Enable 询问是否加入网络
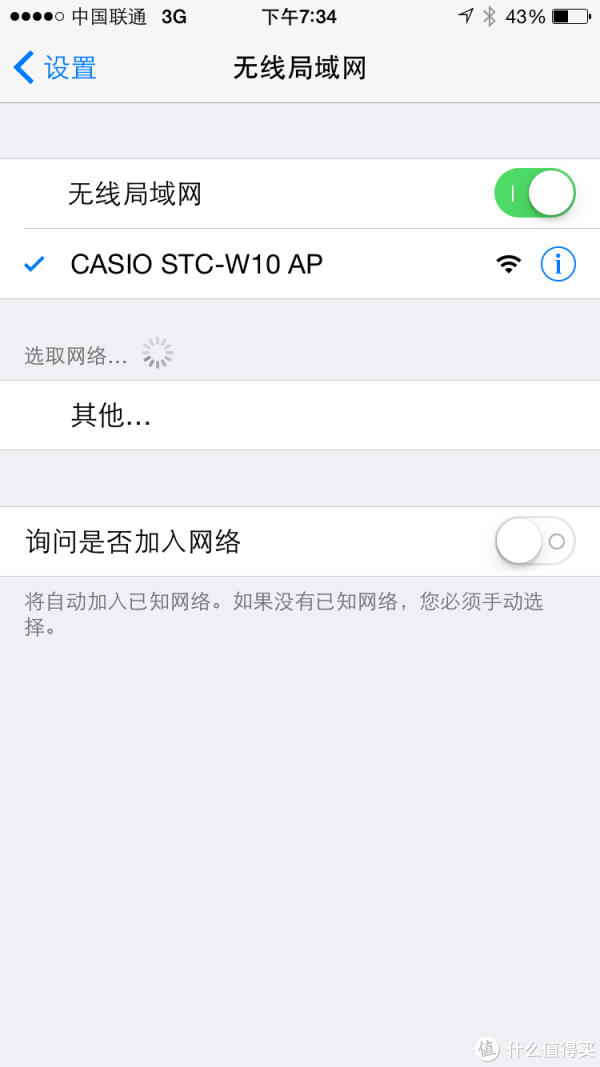Viewport: 600px width, 1067px height. (x=535, y=542)
